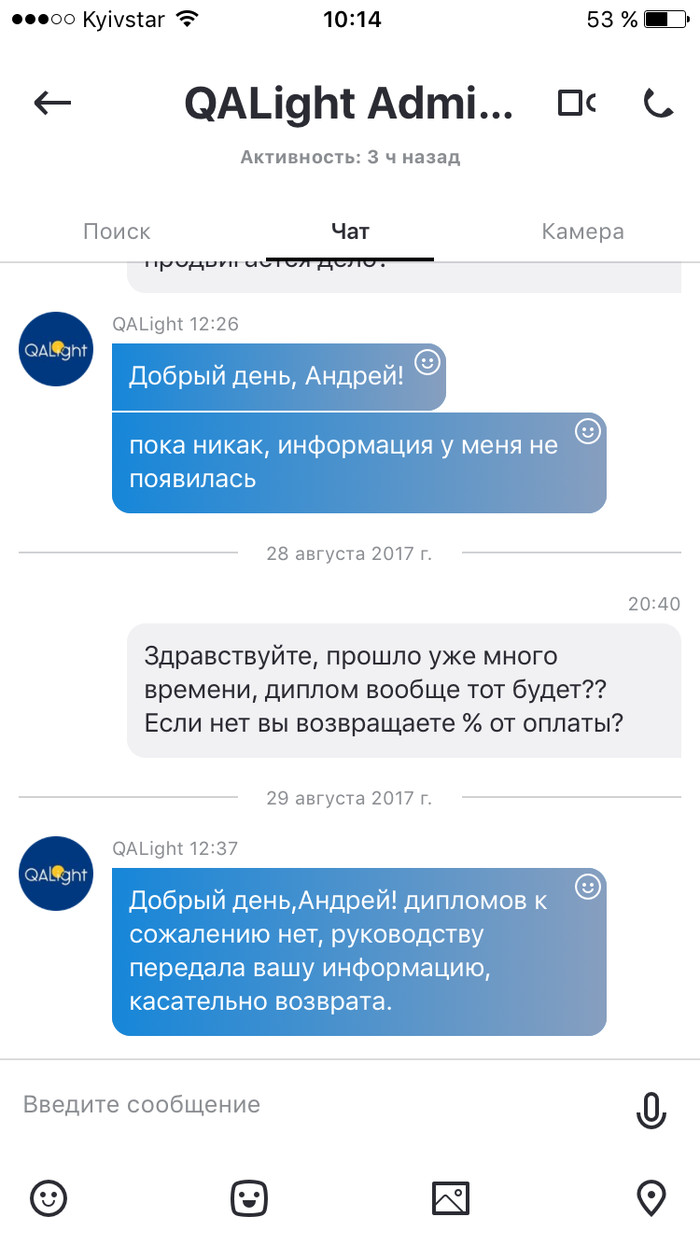This screenshot has height=1245, width=700.
Task: Go back with the arrow icon
Action: [52, 103]
